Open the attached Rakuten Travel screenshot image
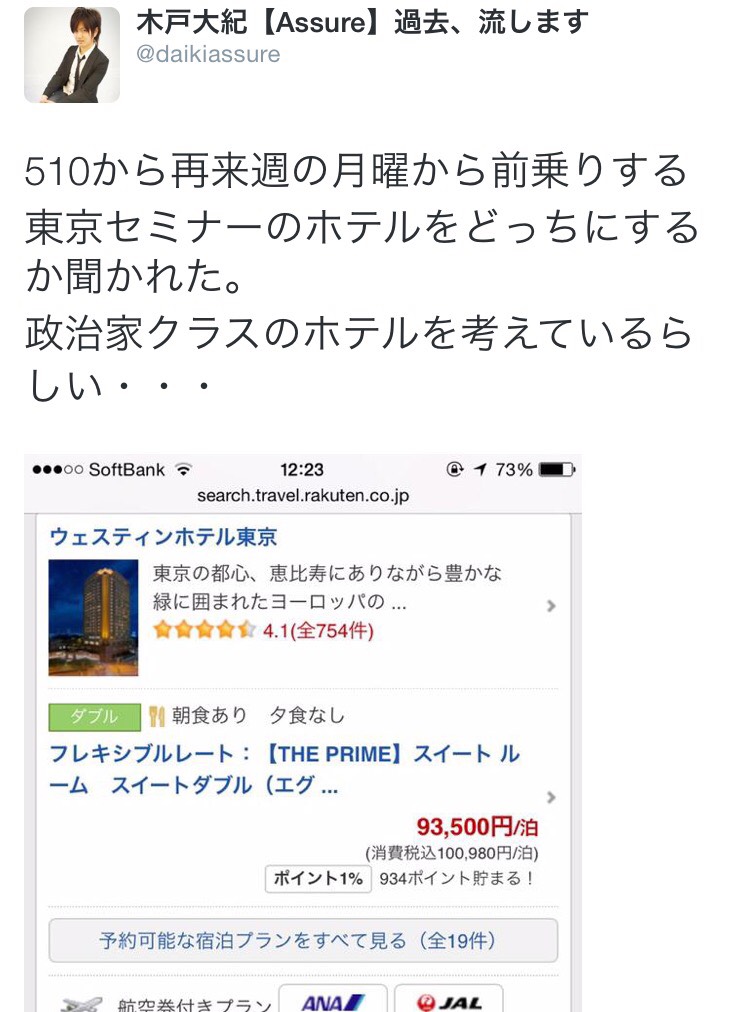This screenshot has width=750, height=1012. point(303,732)
